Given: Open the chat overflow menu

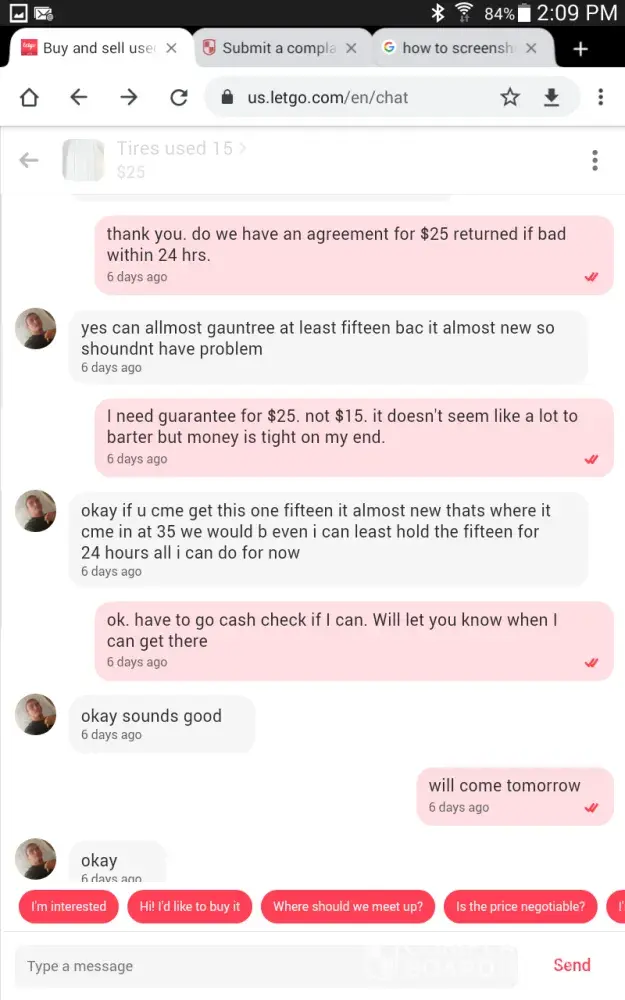Looking at the screenshot, I should [x=595, y=160].
